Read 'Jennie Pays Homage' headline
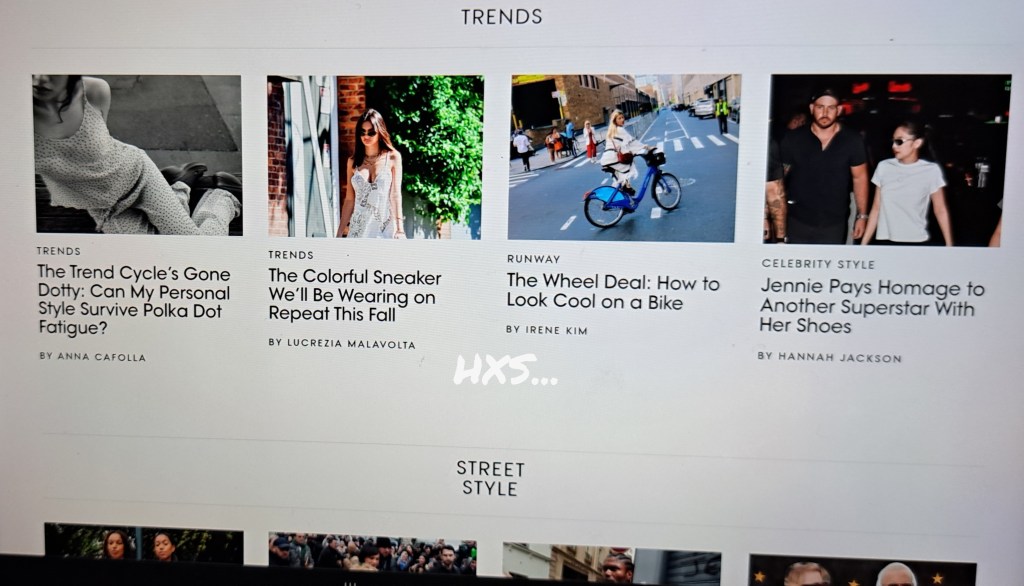1024x586 pixels. pyautogui.click(x=872, y=306)
